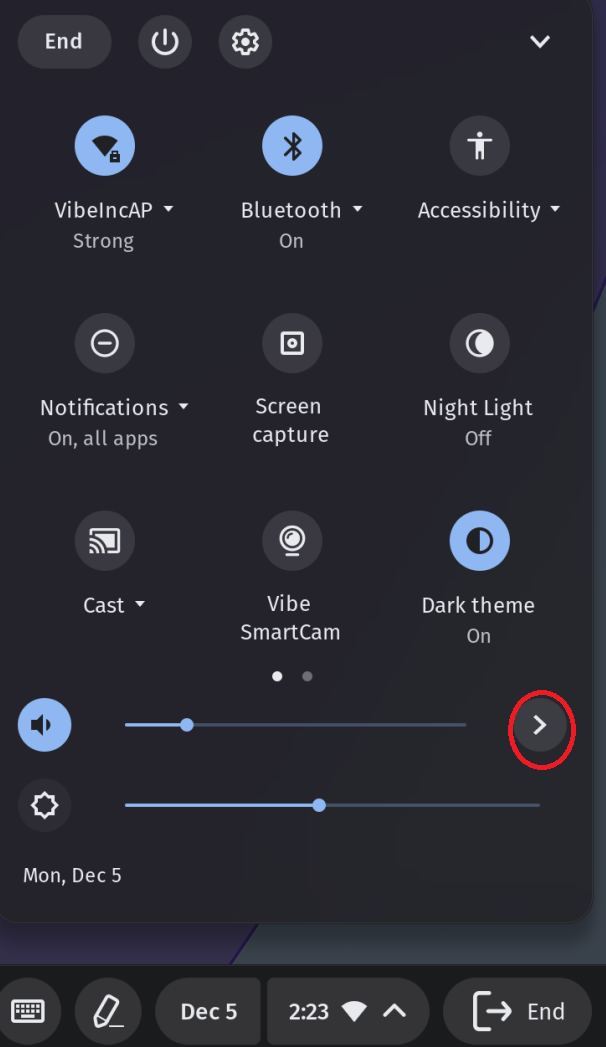Open the stylus tools pen icon
Screen dimensions: 606x1047
[108, 1011]
